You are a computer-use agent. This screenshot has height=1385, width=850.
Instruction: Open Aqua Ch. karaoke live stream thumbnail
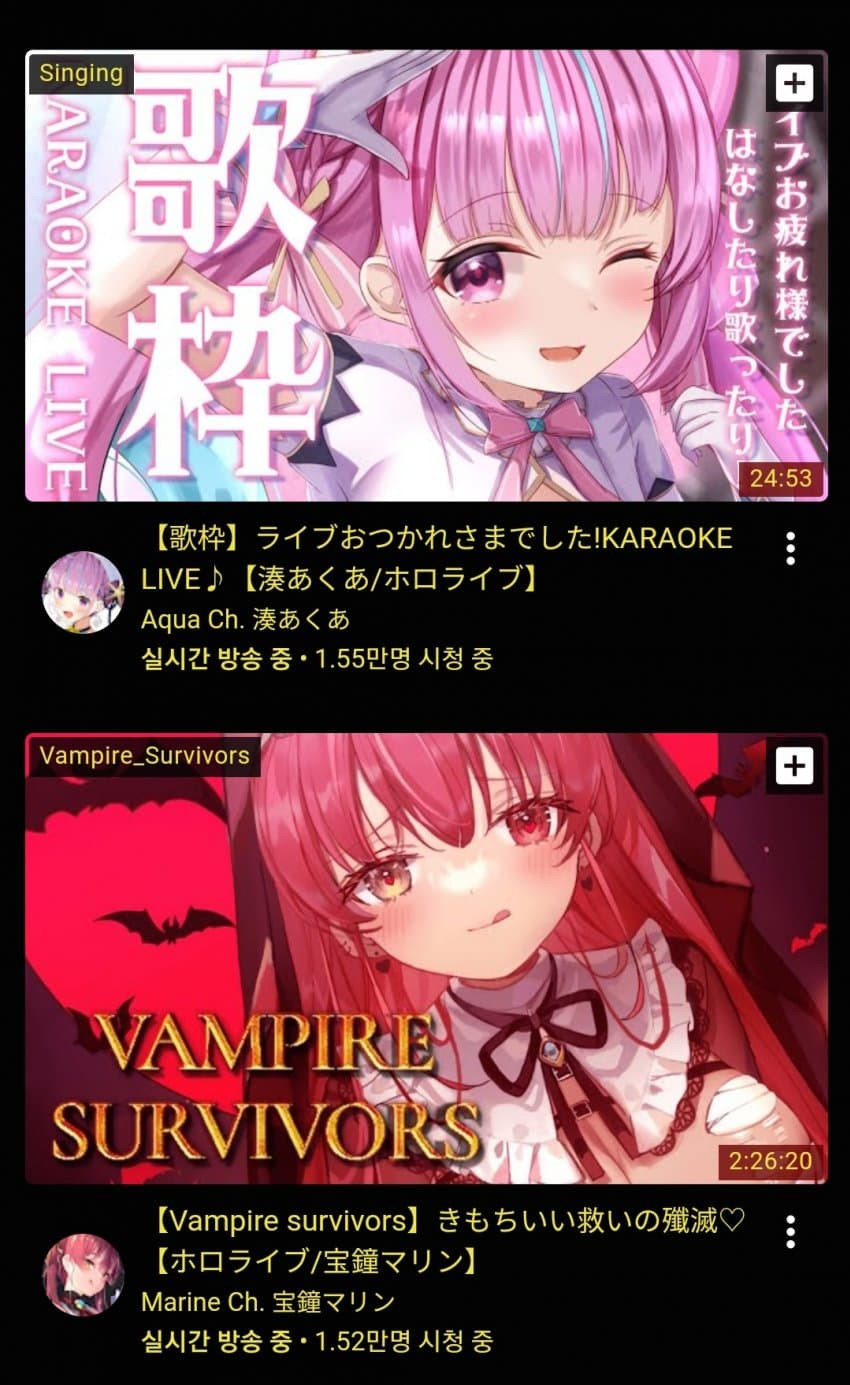pyautogui.click(x=426, y=275)
